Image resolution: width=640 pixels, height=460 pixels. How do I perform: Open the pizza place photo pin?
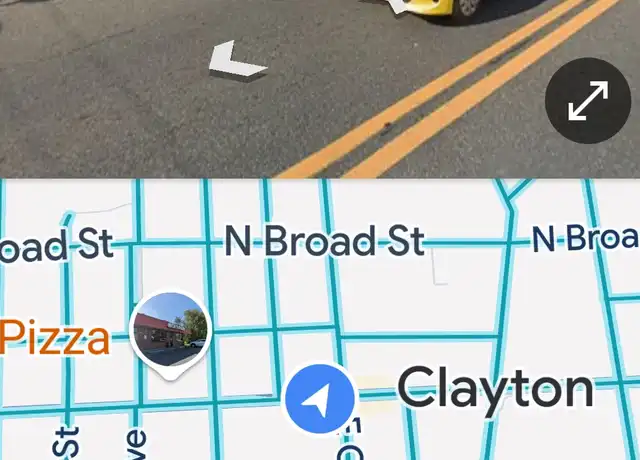pyautogui.click(x=169, y=330)
